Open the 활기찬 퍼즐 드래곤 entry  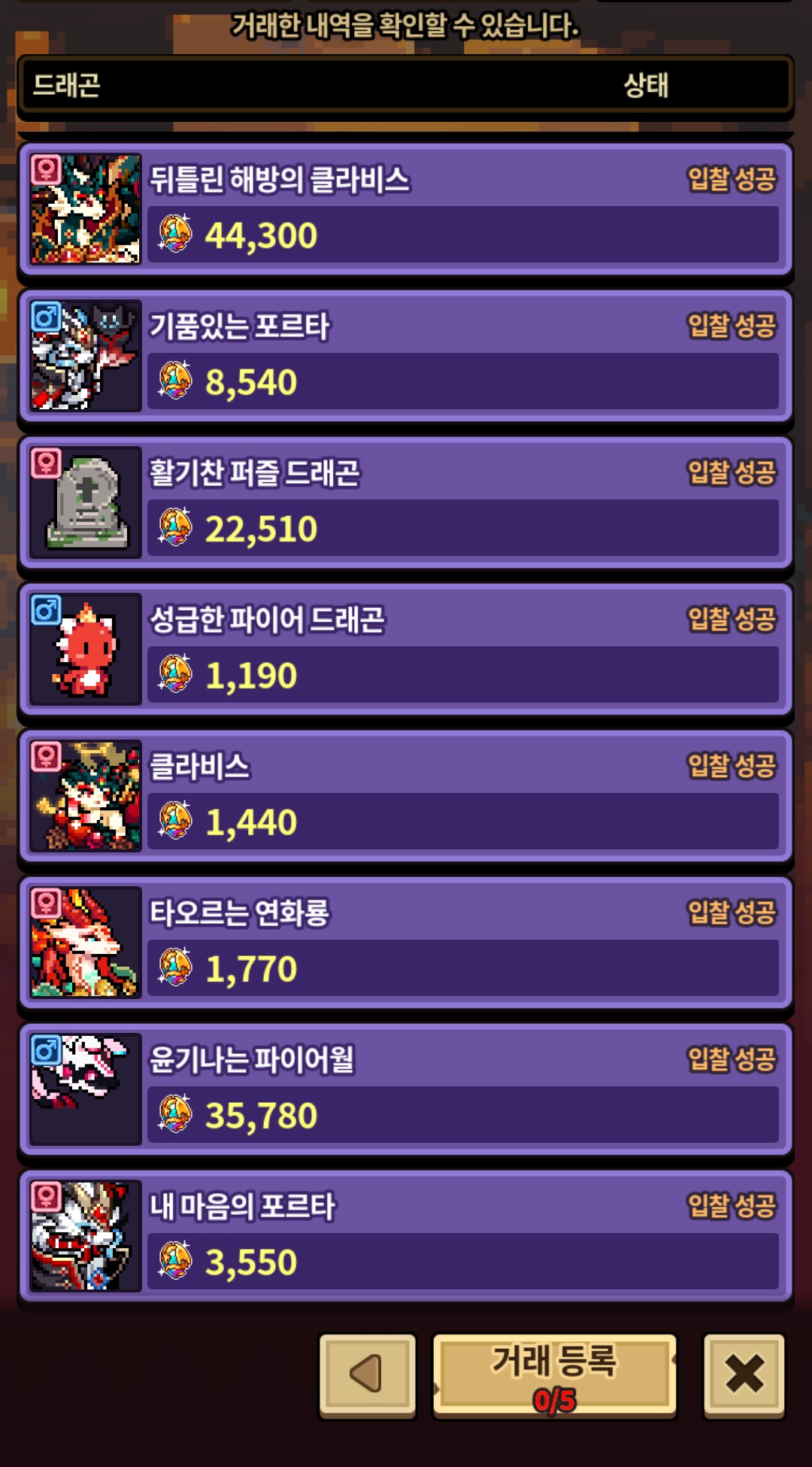tap(406, 503)
